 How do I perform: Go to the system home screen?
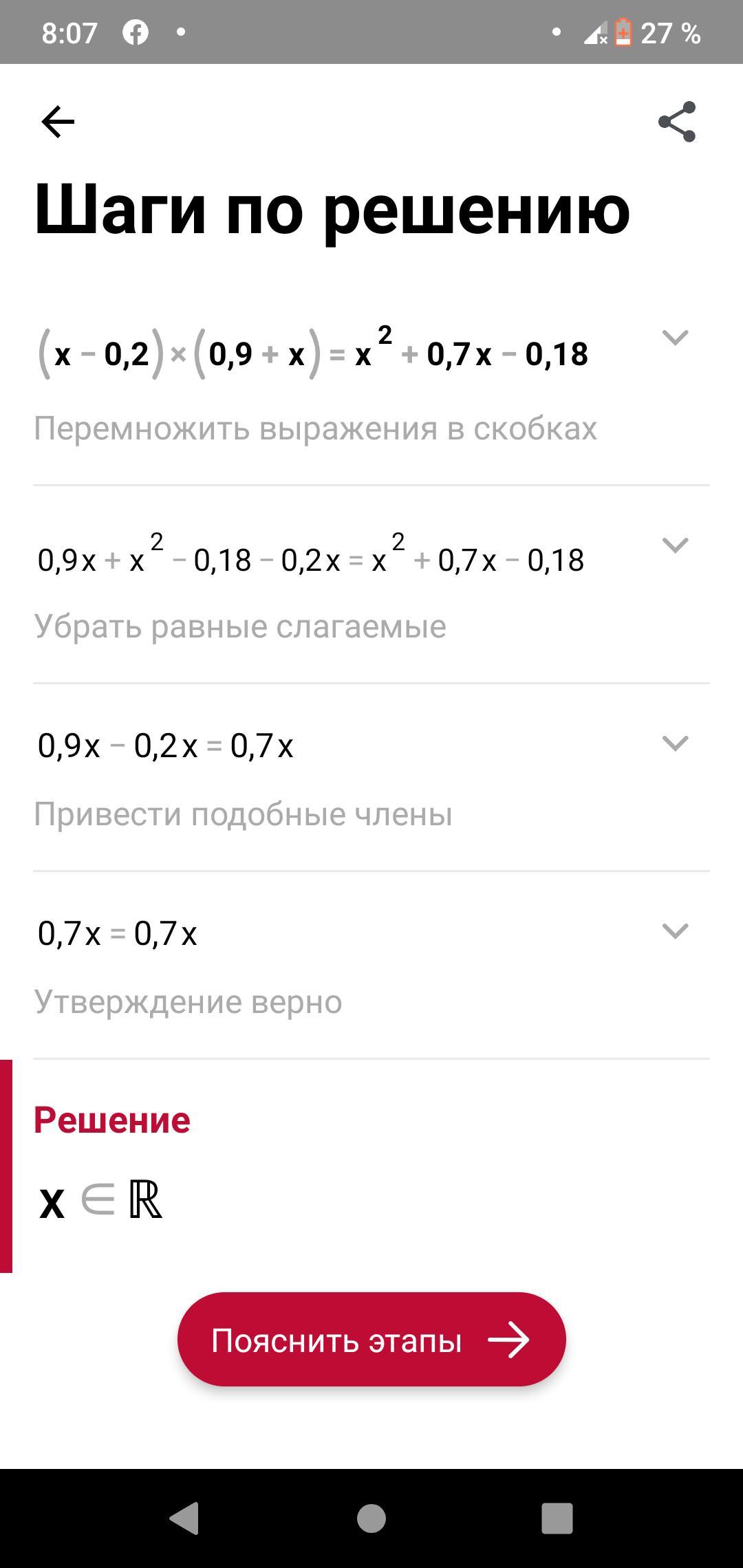[x=371, y=1518]
